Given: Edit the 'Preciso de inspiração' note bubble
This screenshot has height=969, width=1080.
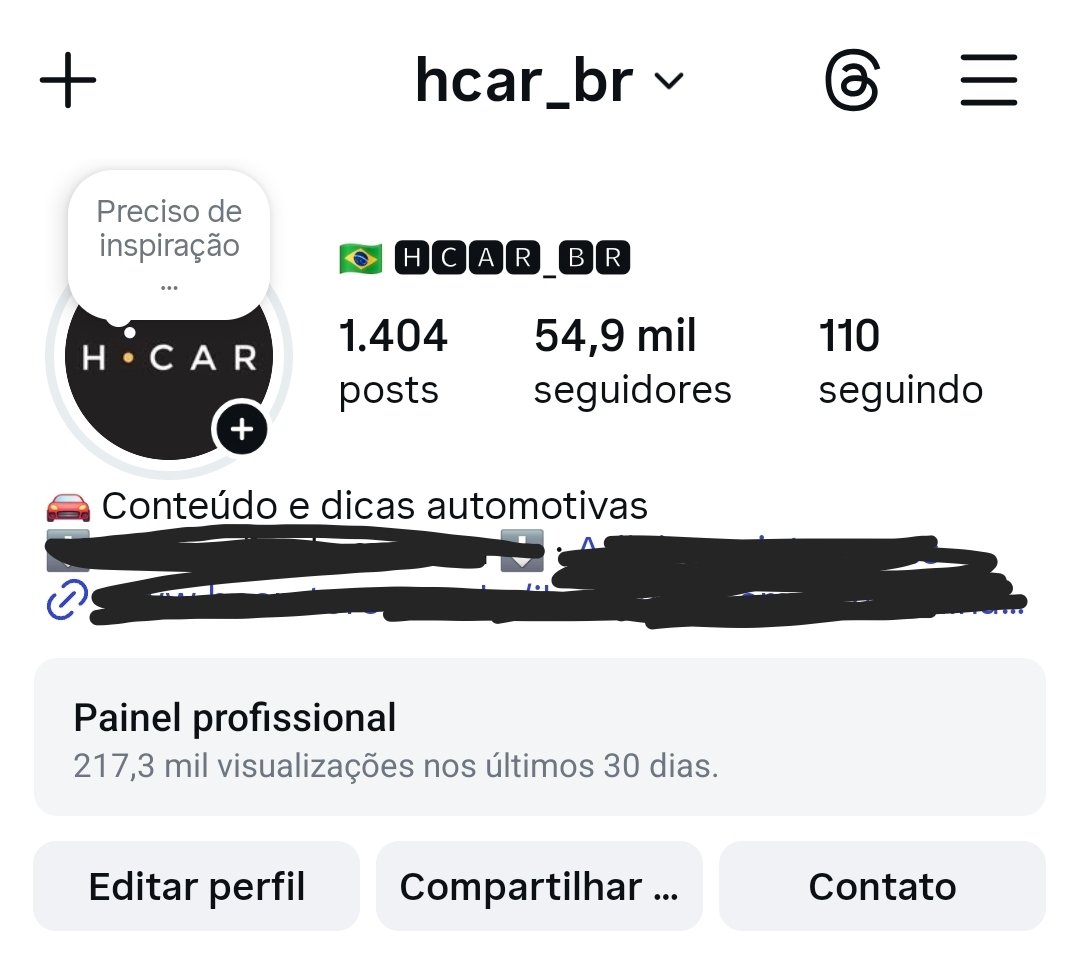Looking at the screenshot, I should (x=169, y=245).
